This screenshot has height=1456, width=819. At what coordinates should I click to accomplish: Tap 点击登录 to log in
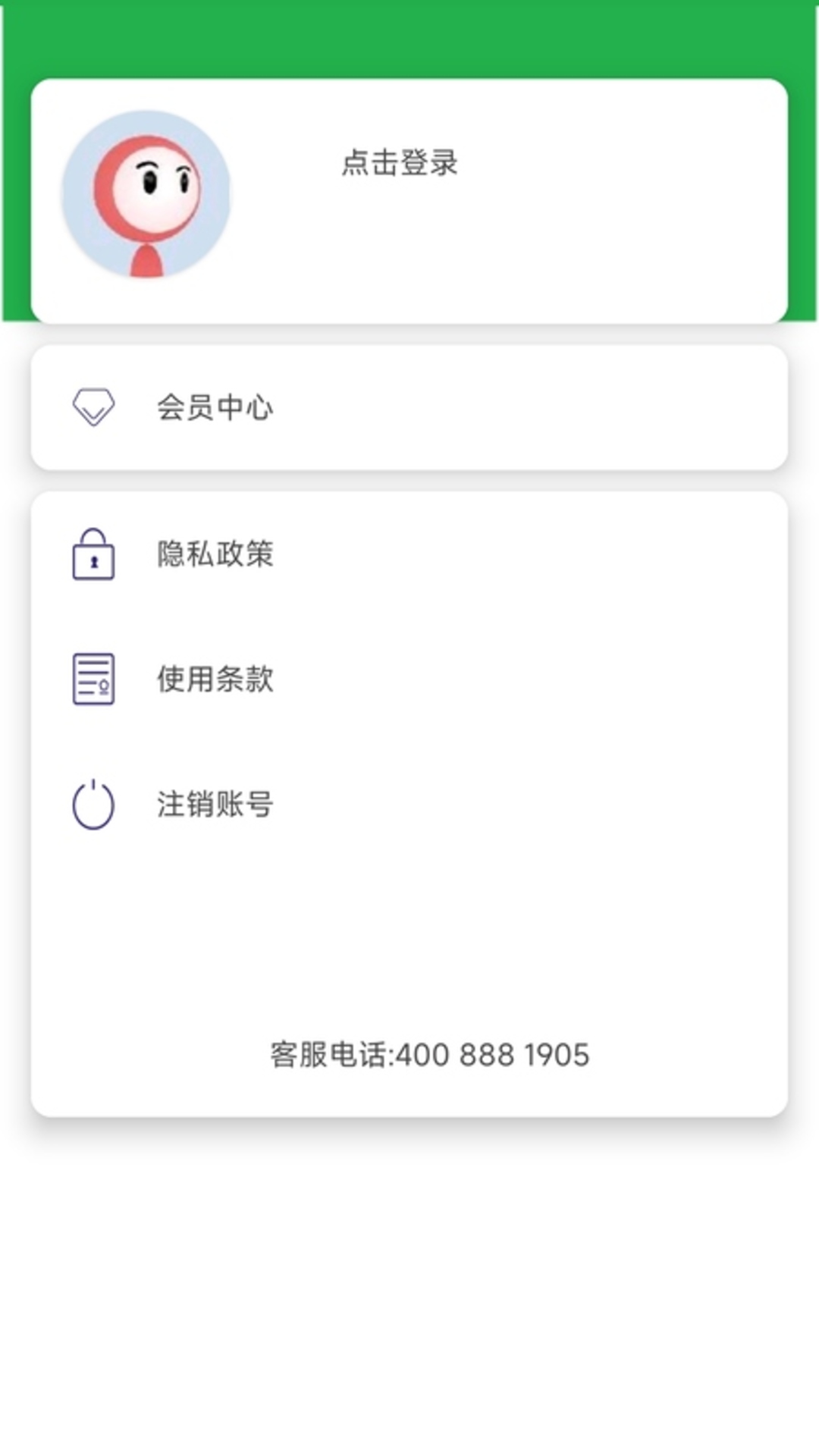(400, 163)
